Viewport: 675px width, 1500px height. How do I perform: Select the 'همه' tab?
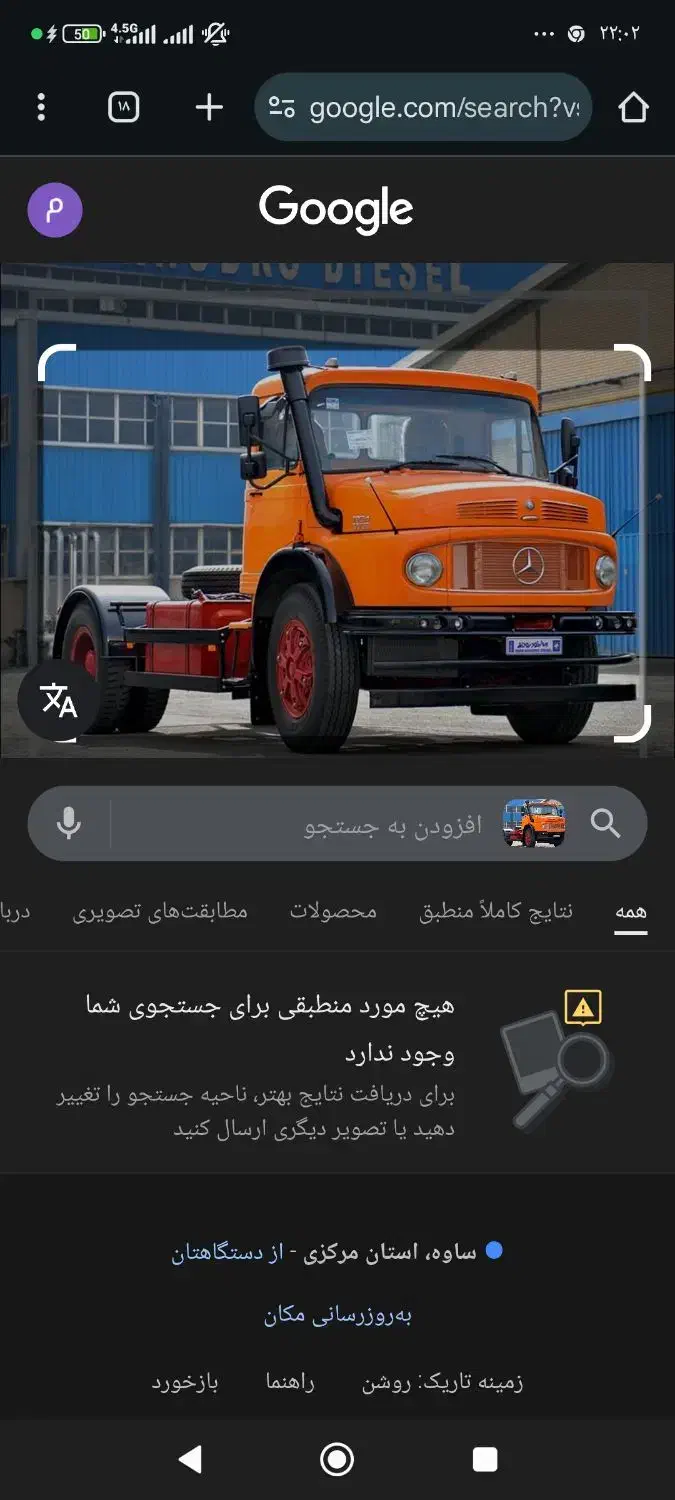tap(631, 911)
